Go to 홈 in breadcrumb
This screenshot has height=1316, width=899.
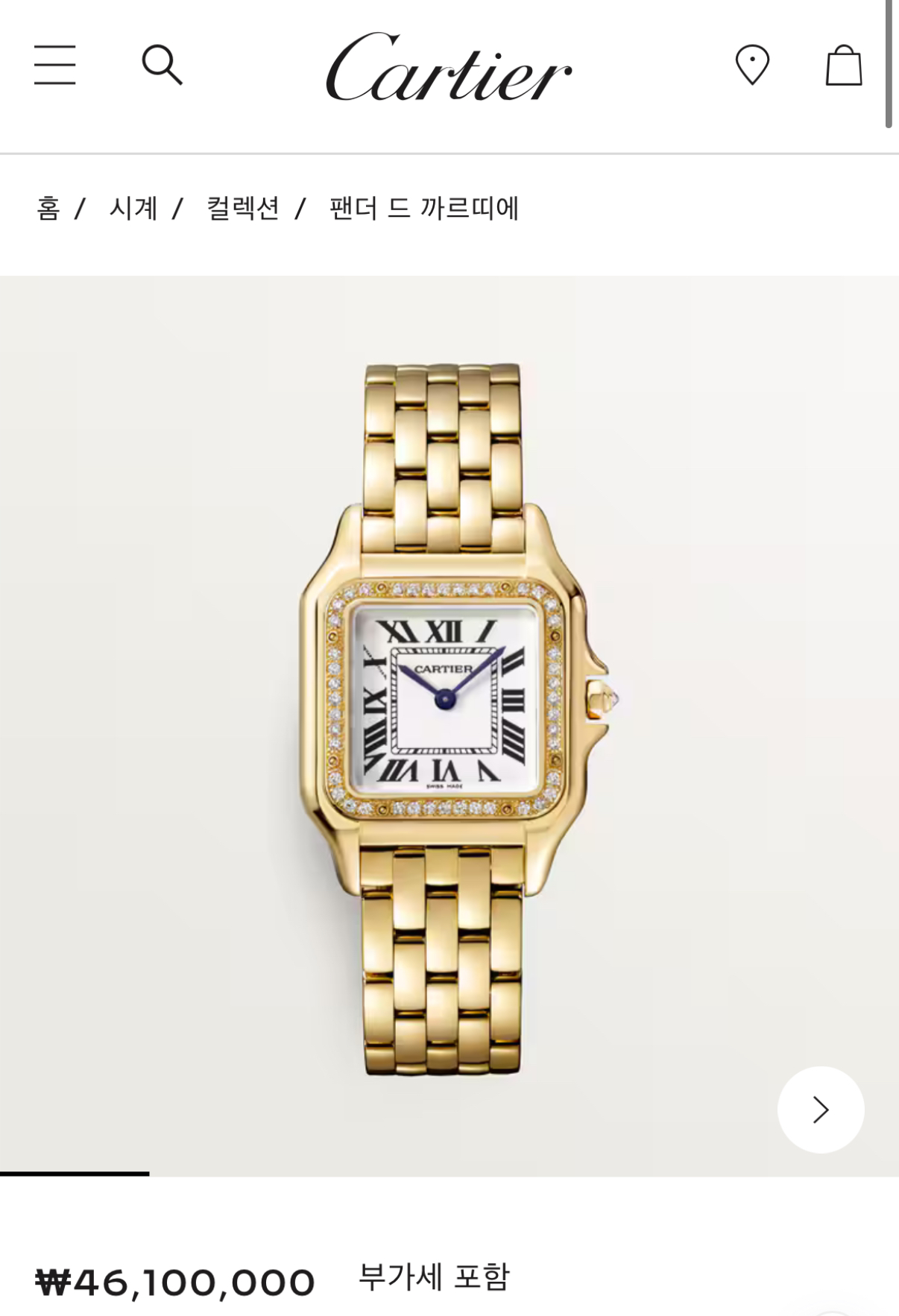(x=48, y=208)
